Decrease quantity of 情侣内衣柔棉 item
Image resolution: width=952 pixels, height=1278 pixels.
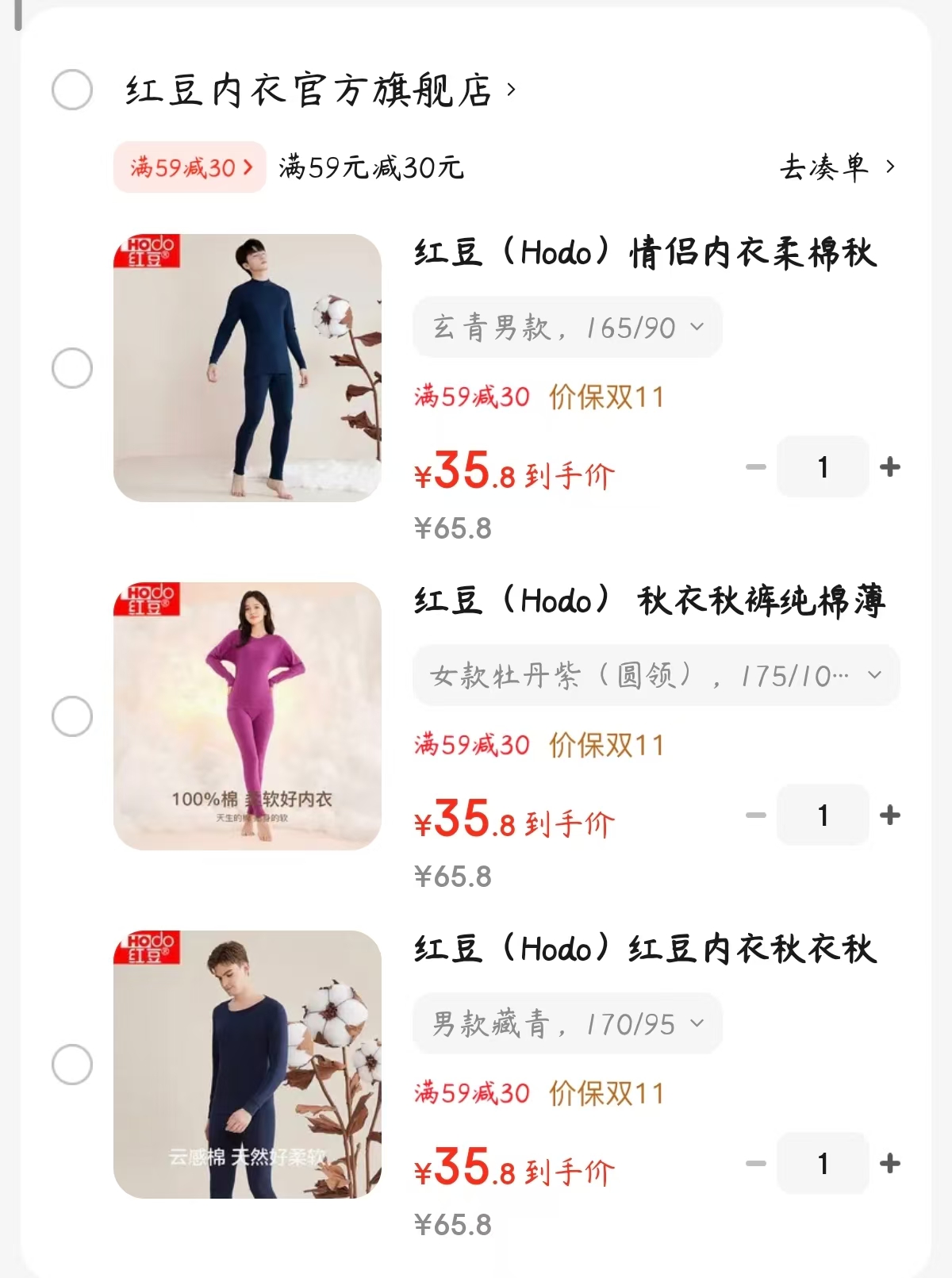pos(756,466)
